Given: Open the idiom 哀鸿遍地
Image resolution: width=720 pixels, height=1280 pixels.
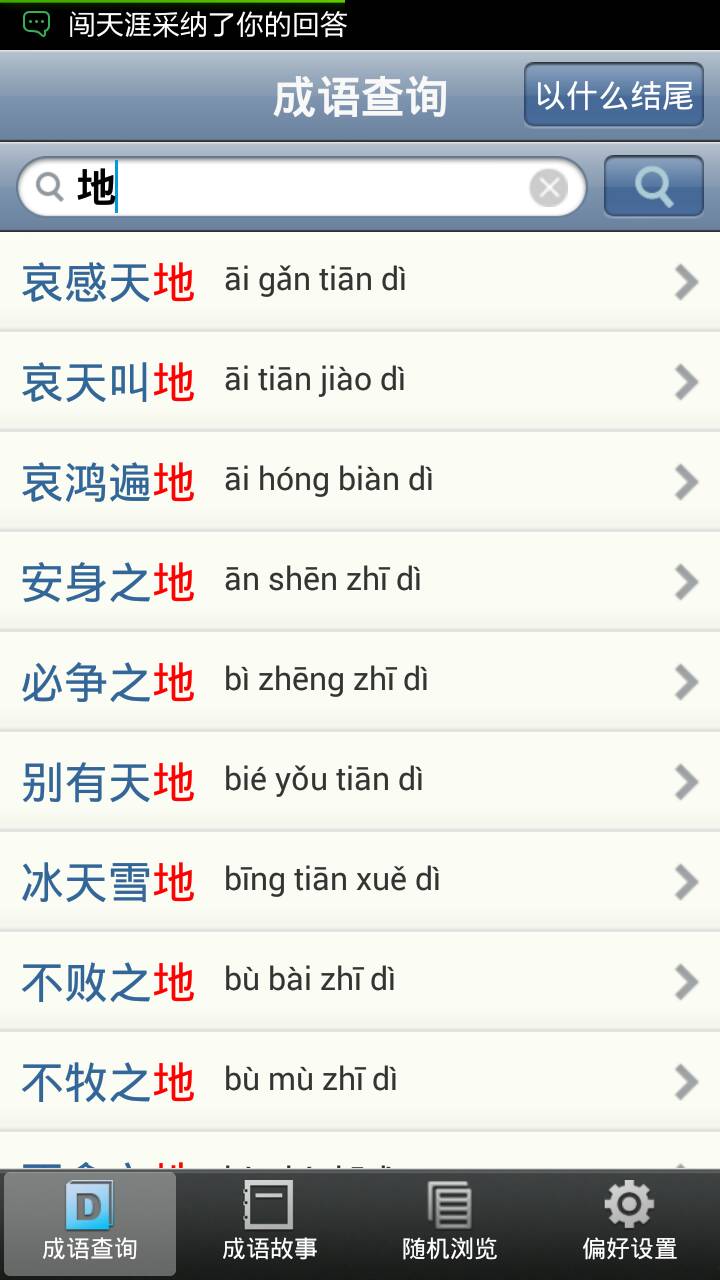Looking at the screenshot, I should tap(360, 481).
